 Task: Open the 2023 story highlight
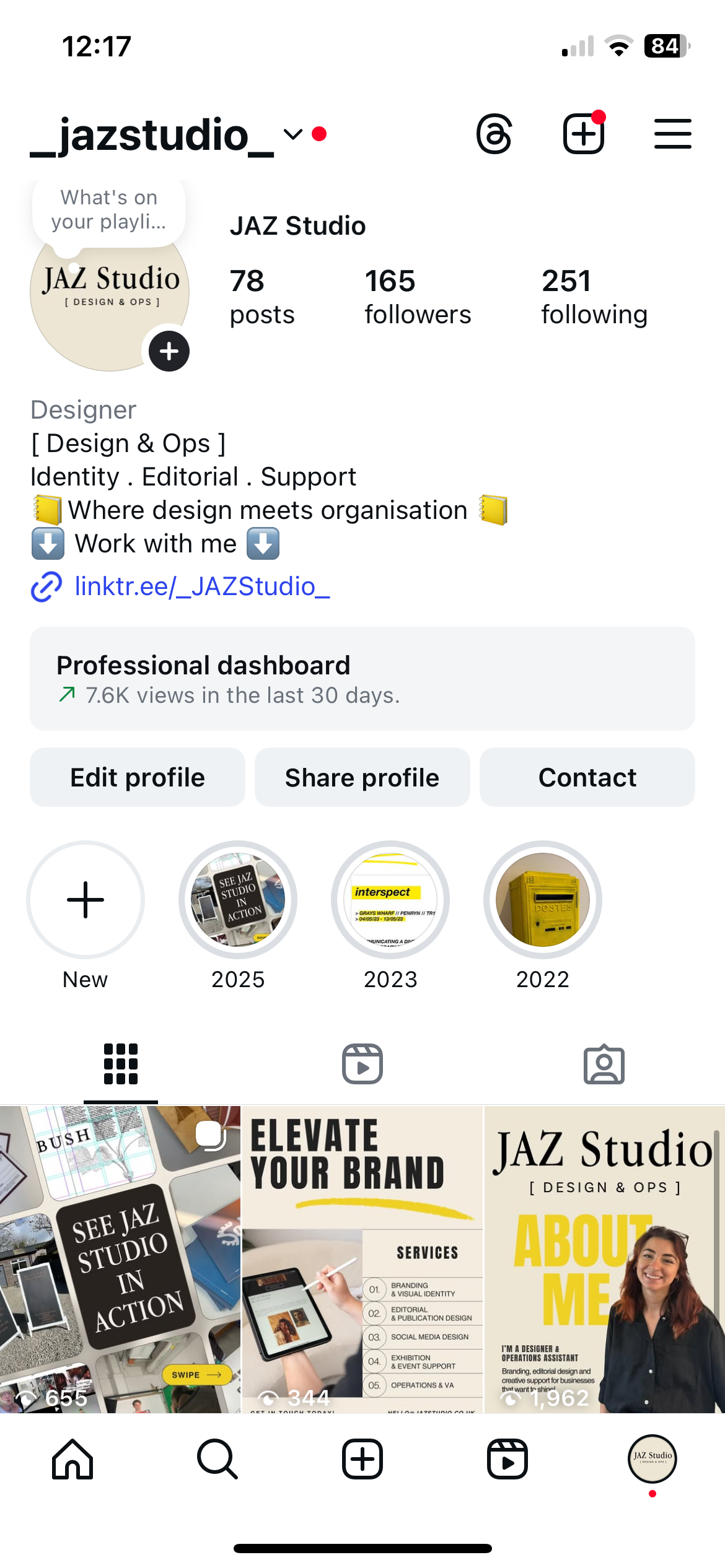pyautogui.click(x=390, y=899)
